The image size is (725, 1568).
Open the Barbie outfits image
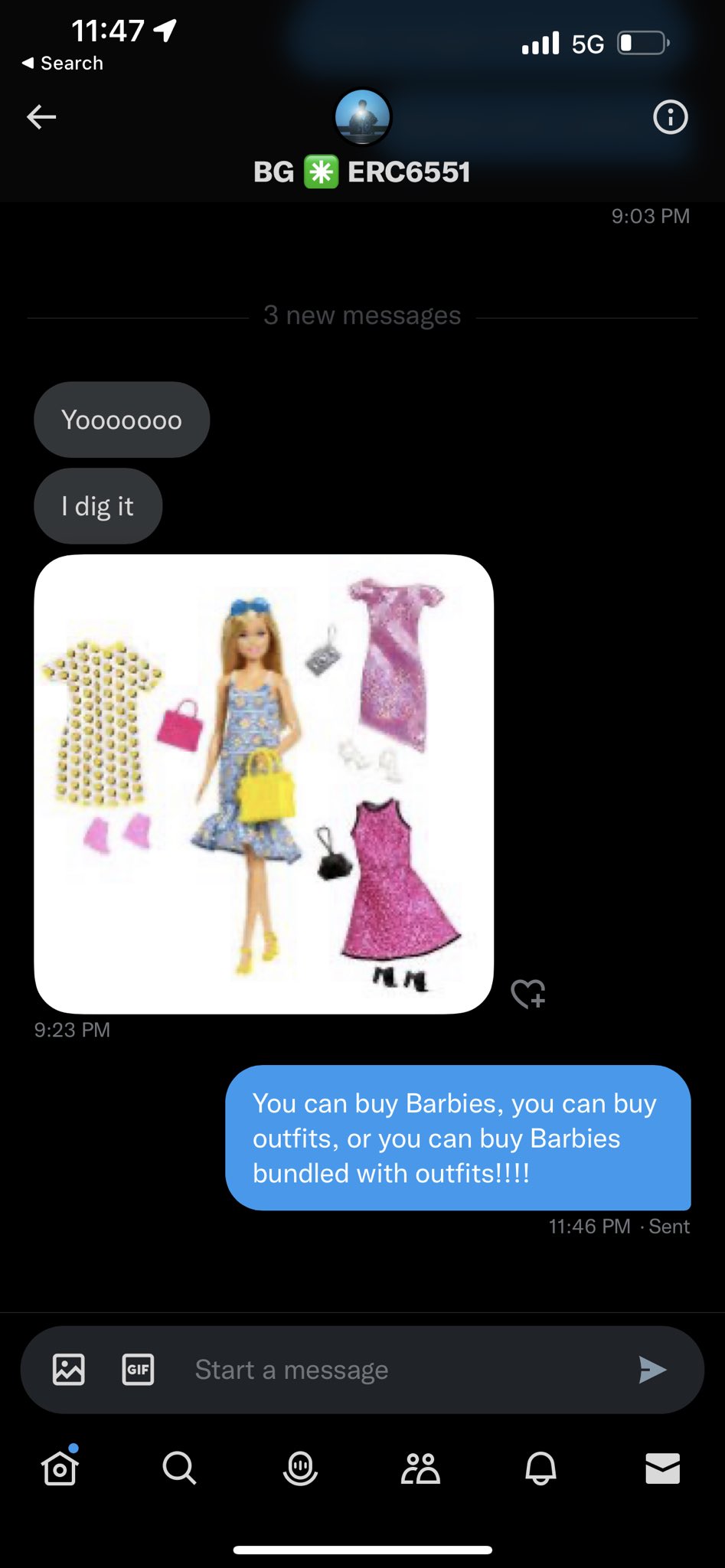click(x=264, y=784)
